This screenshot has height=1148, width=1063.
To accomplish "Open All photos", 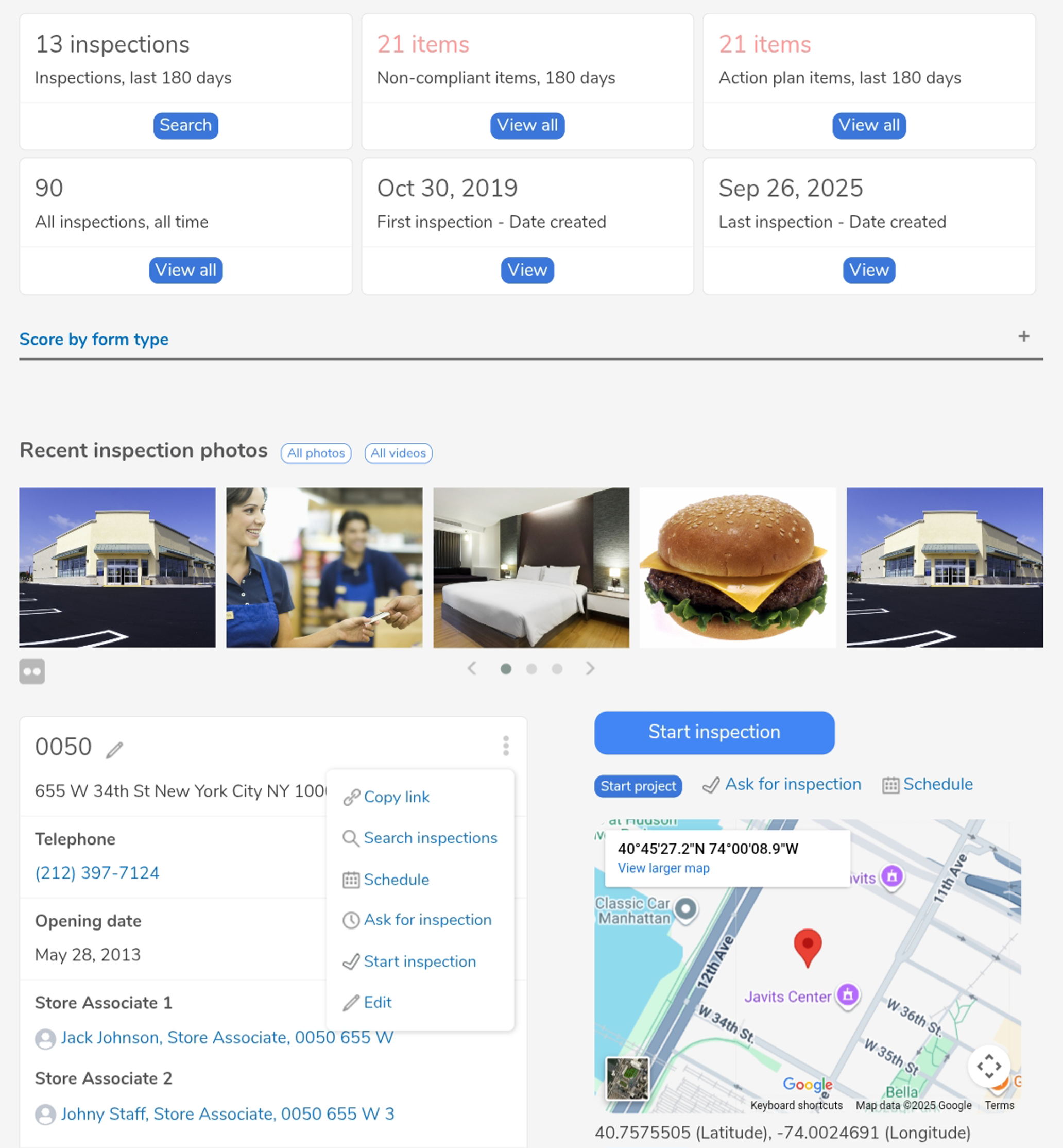I will (316, 453).
